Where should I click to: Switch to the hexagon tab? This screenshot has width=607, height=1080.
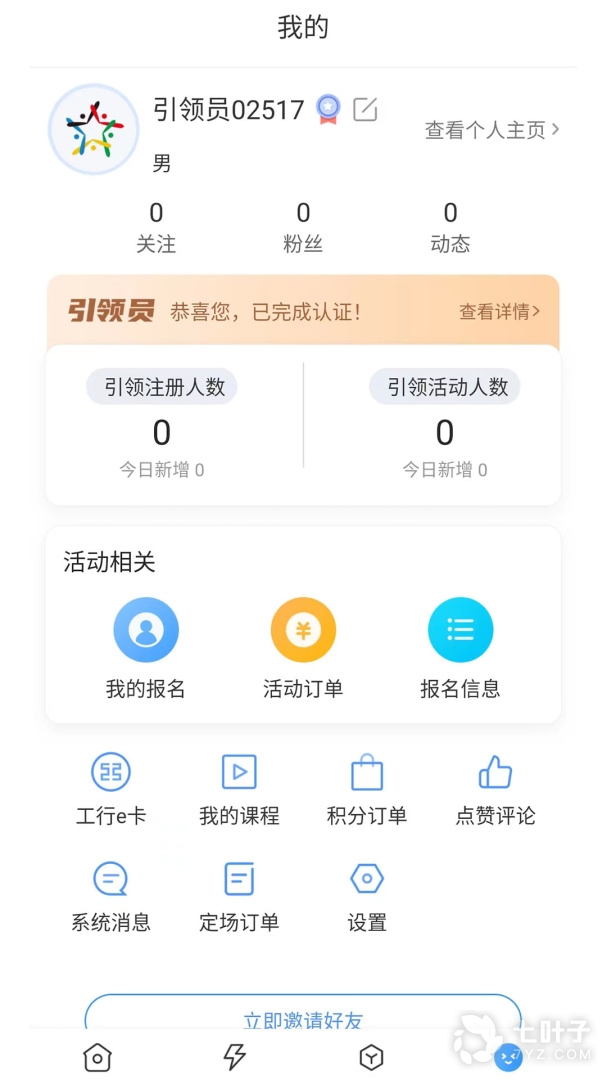pyautogui.click(x=371, y=1057)
